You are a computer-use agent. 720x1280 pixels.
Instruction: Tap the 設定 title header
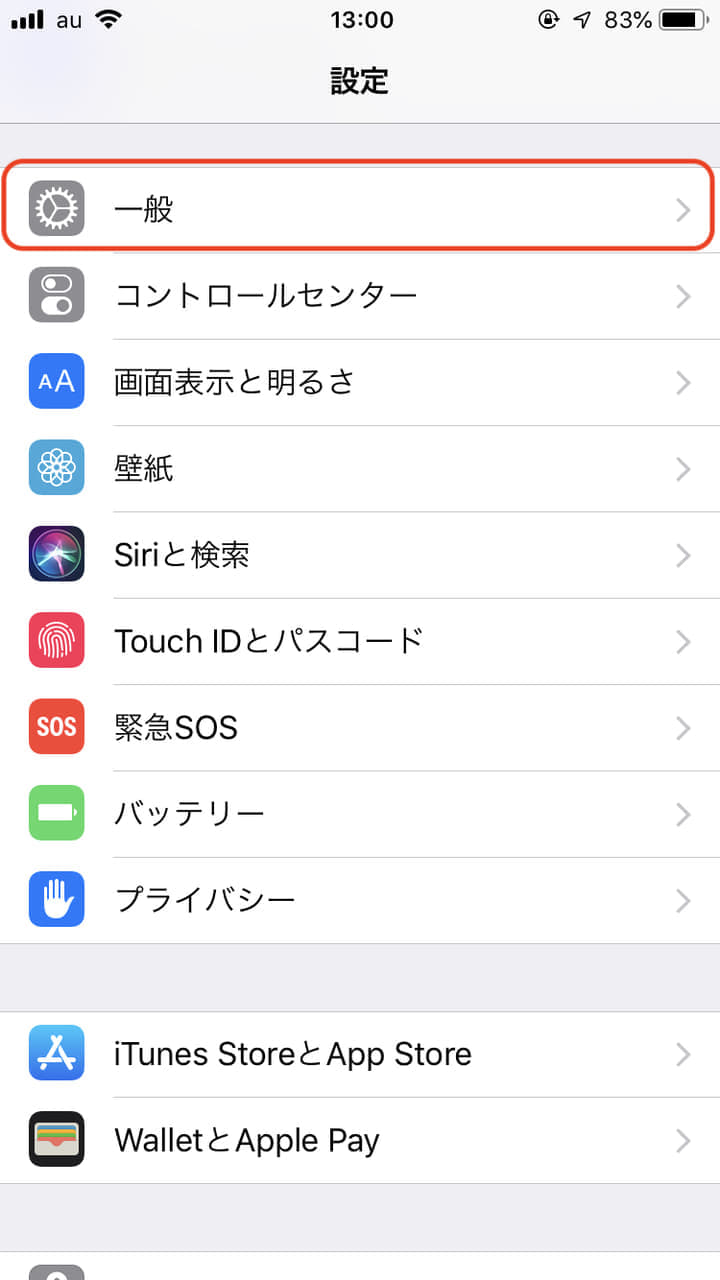(360, 82)
